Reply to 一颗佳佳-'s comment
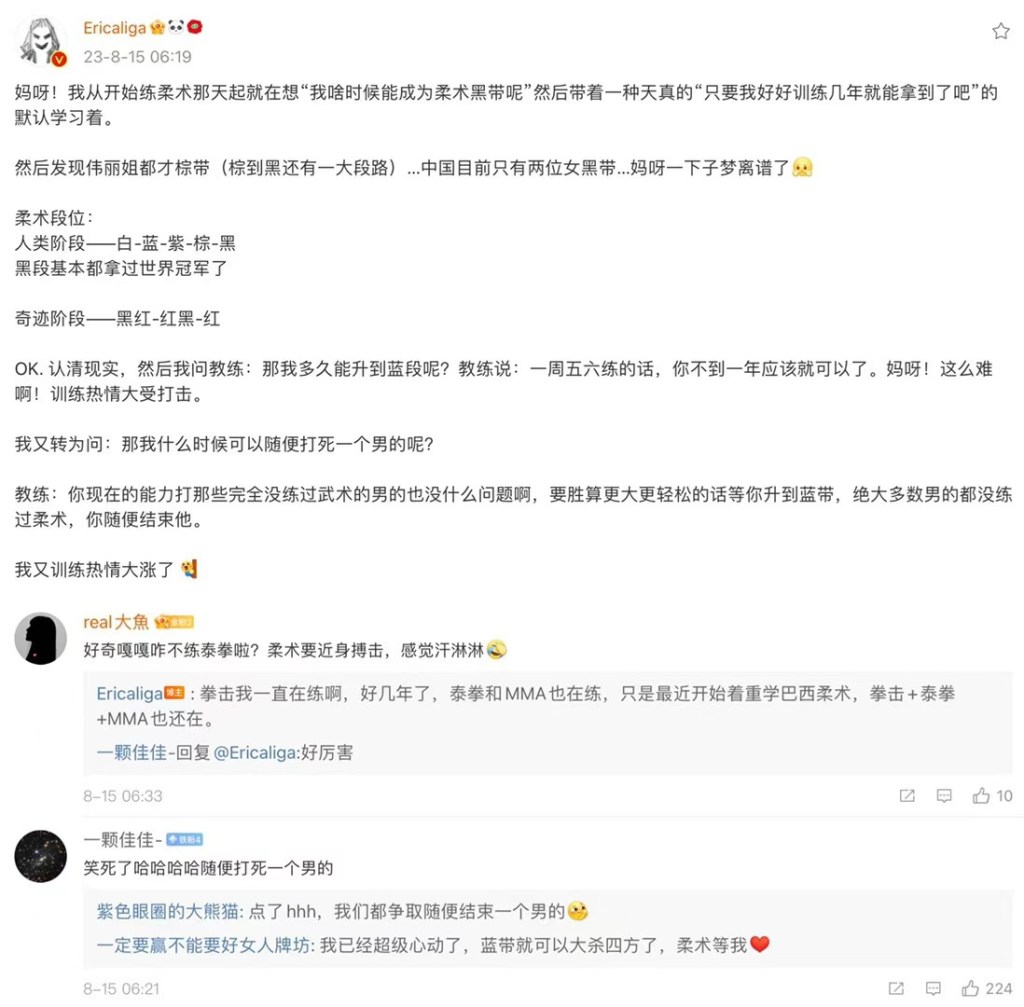1024x1007 pixels. tap(933, 989)
